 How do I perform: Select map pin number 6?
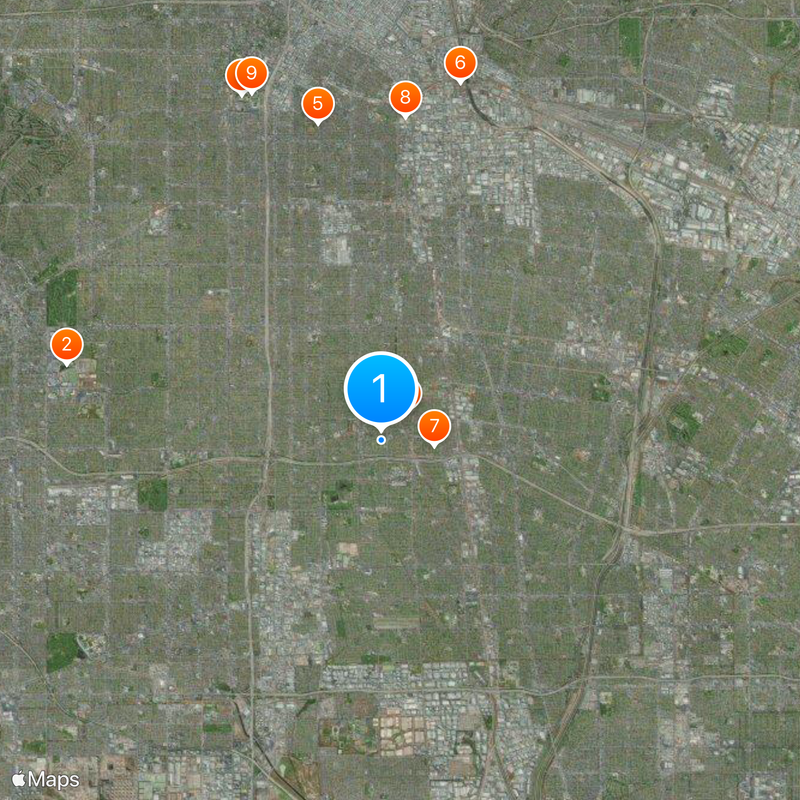point(460,64)
